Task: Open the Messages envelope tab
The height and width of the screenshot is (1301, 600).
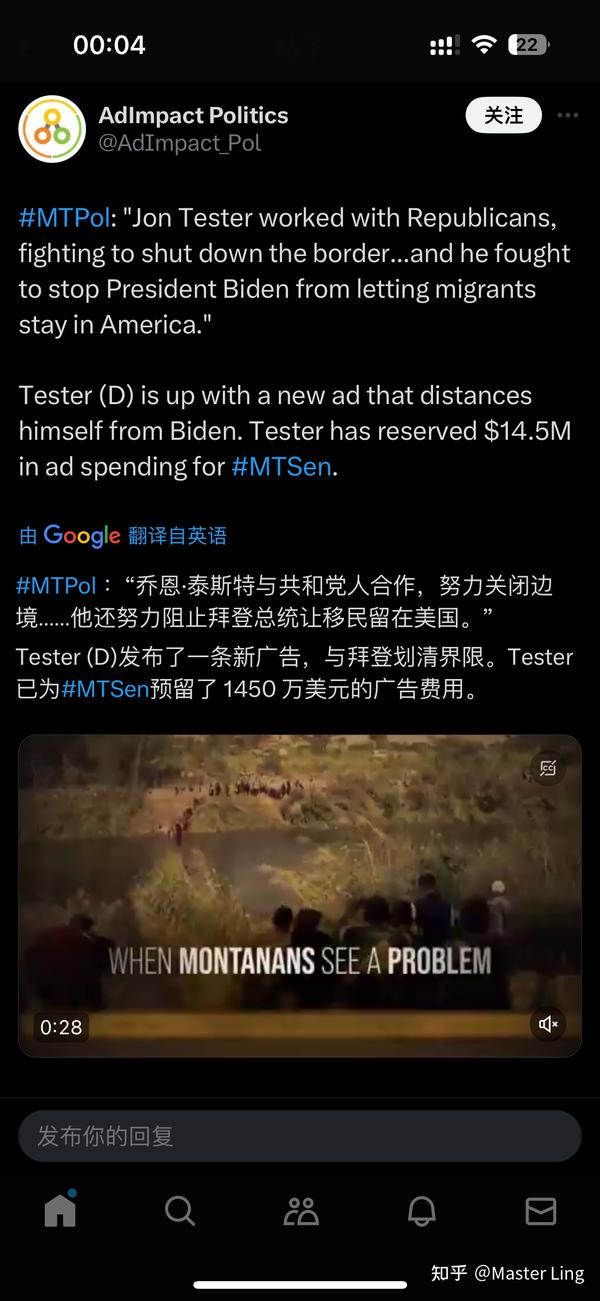Action: coord(541,1211)
